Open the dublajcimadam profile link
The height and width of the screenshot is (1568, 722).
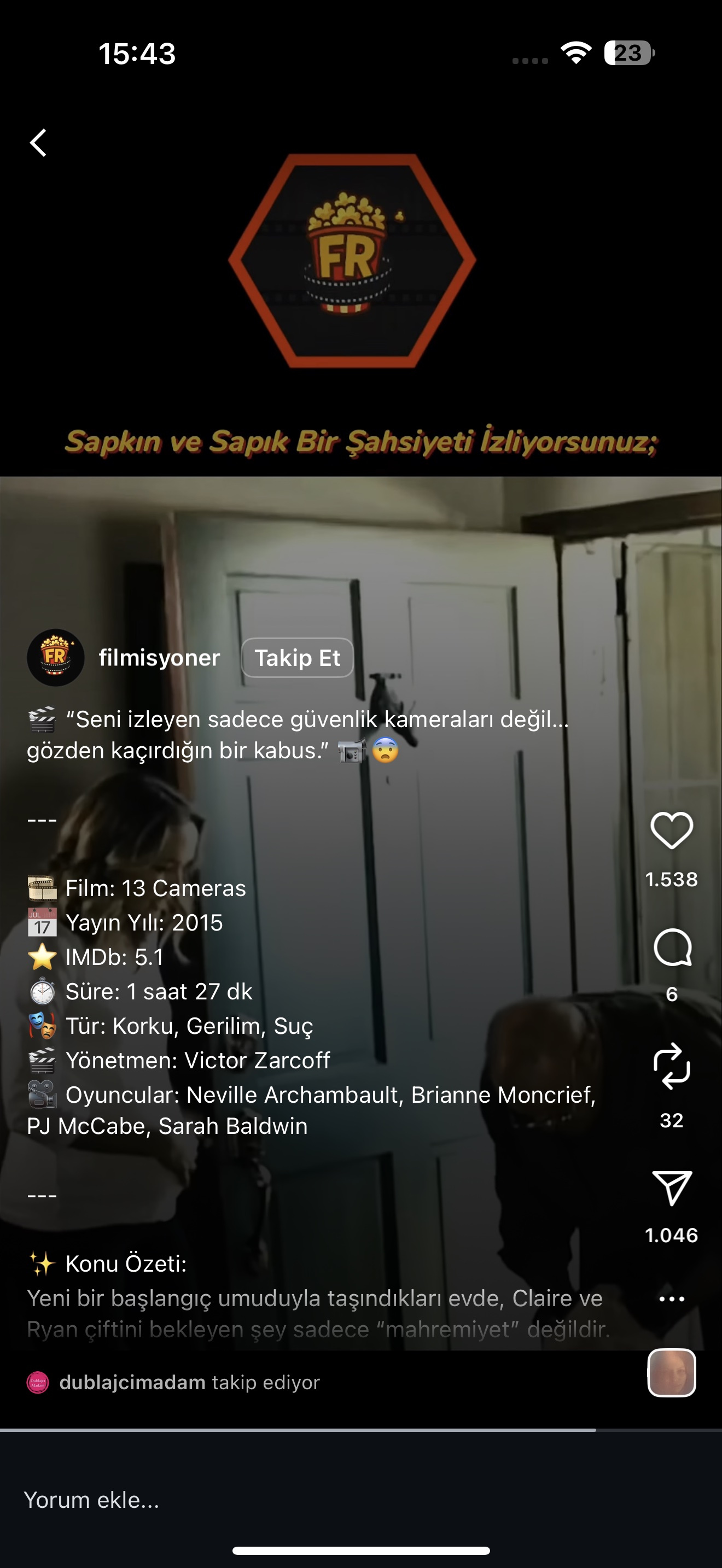(x=132, y=1382)
